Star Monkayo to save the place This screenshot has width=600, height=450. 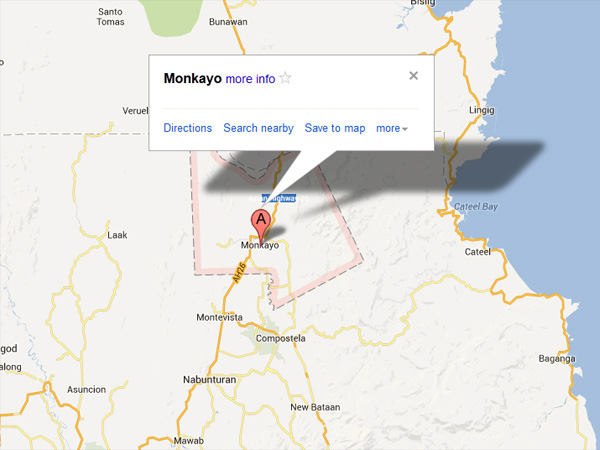(286, 78)
